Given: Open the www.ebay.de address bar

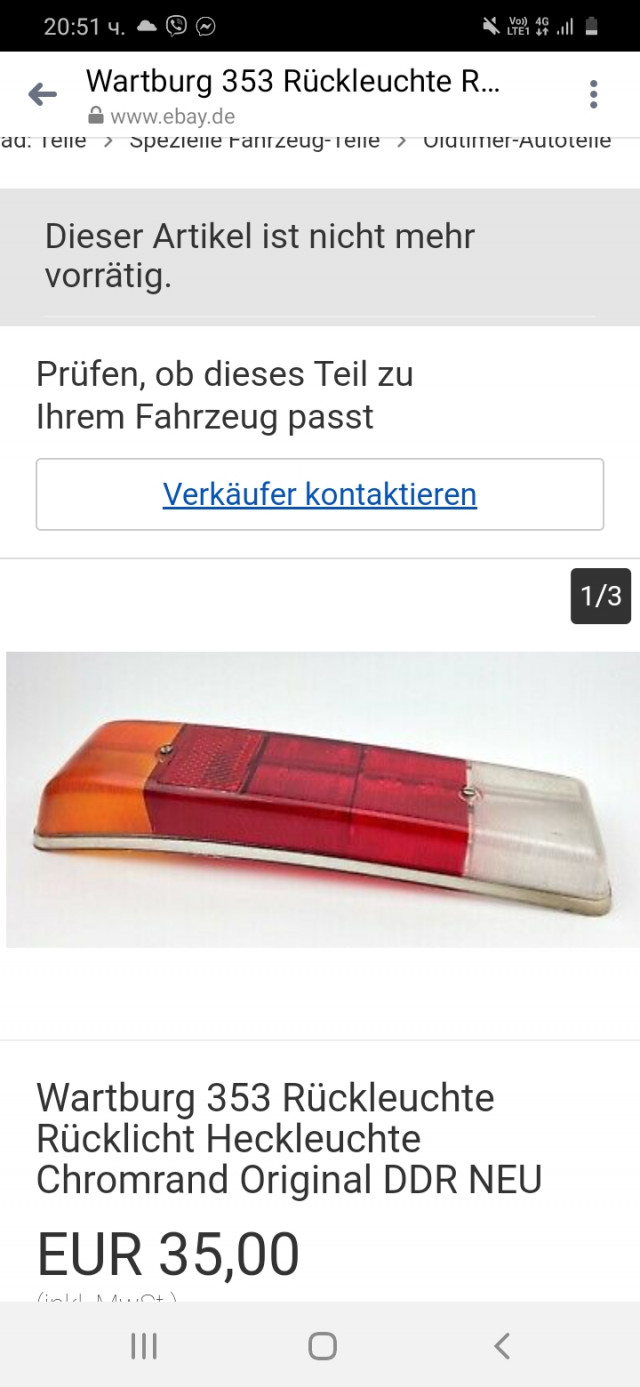Looking at the screenshot, I should pos(173,116).
